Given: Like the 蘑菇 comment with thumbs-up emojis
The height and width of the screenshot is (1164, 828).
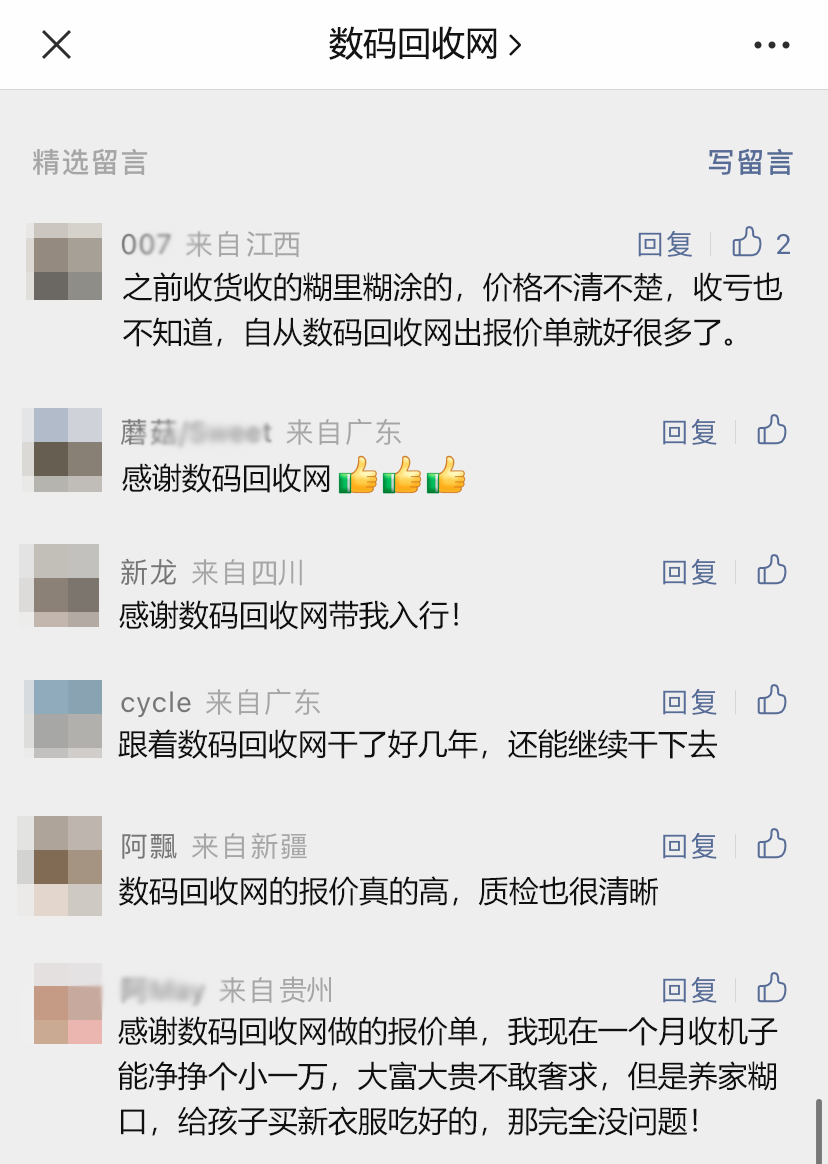Looking at the screenshot, I should coord(772,431).
